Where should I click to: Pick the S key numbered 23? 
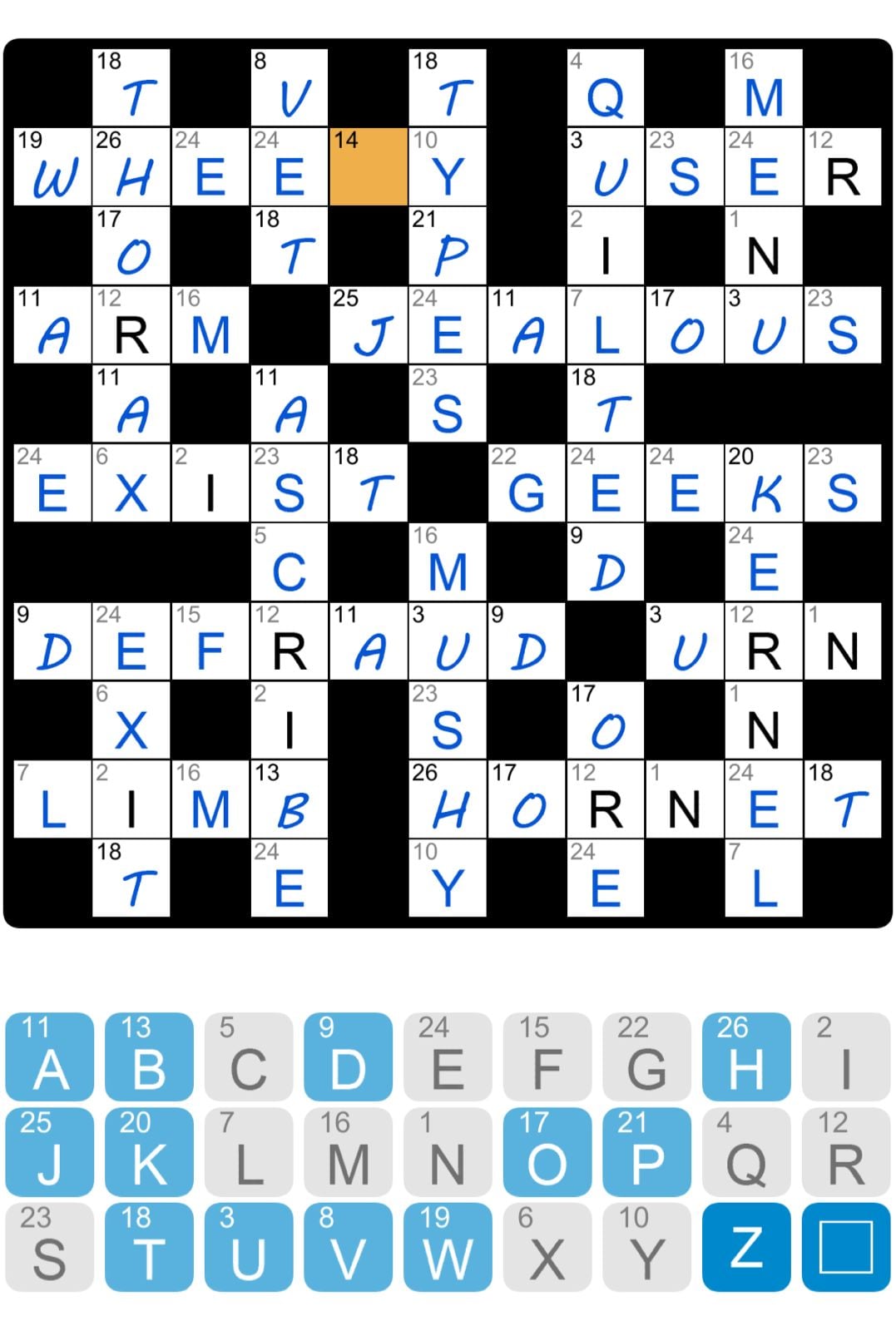tap(50, 1246)
